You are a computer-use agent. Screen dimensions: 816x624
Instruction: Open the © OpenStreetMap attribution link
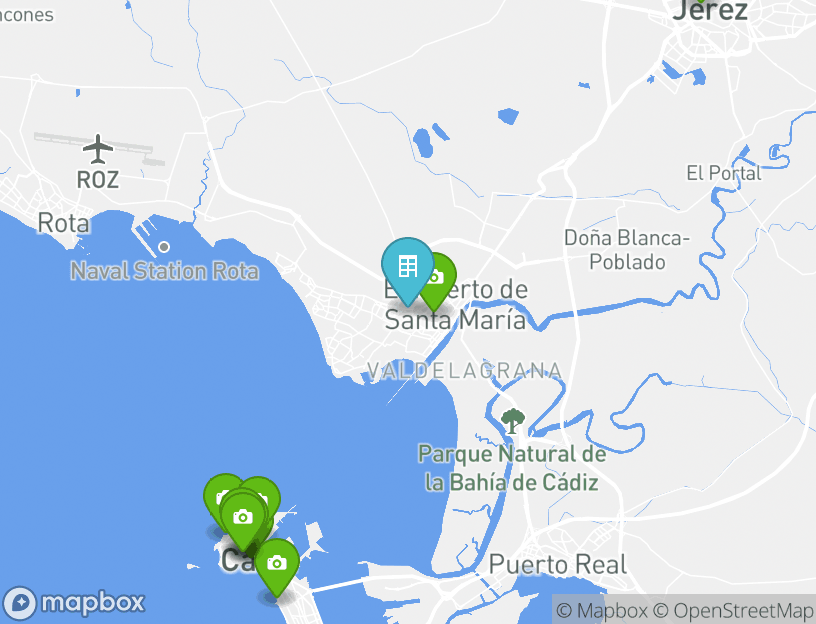point(733,610)
